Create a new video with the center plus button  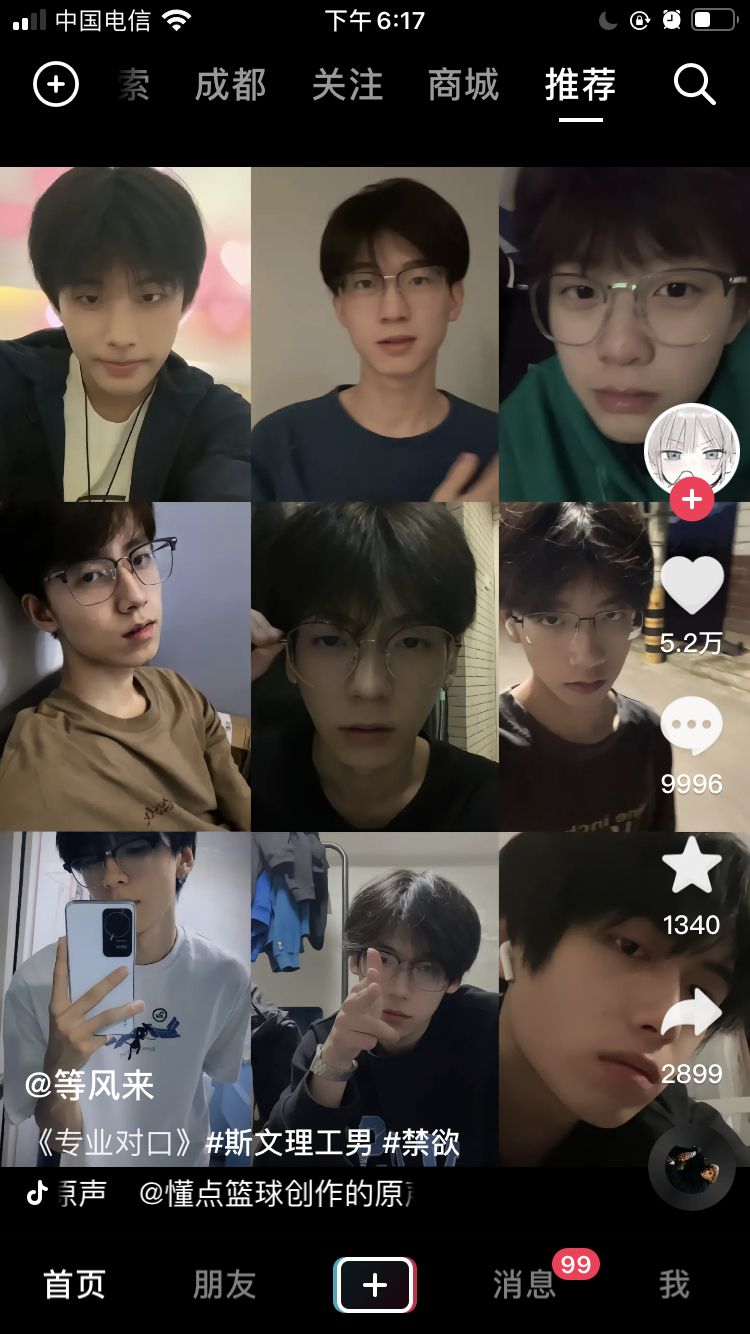(x=375, y=1285)
